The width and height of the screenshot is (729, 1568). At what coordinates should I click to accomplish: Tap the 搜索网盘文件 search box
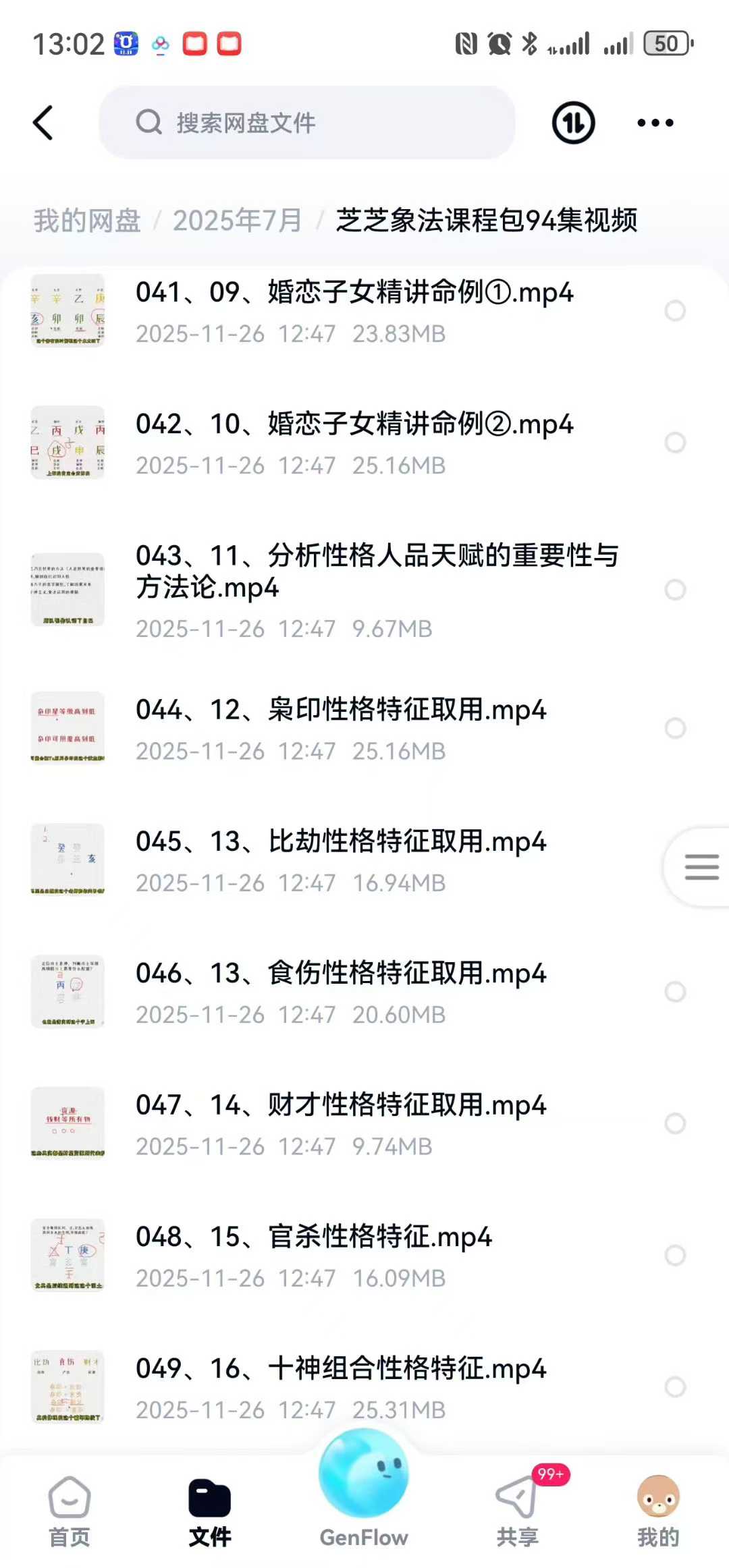coord(307,123)
